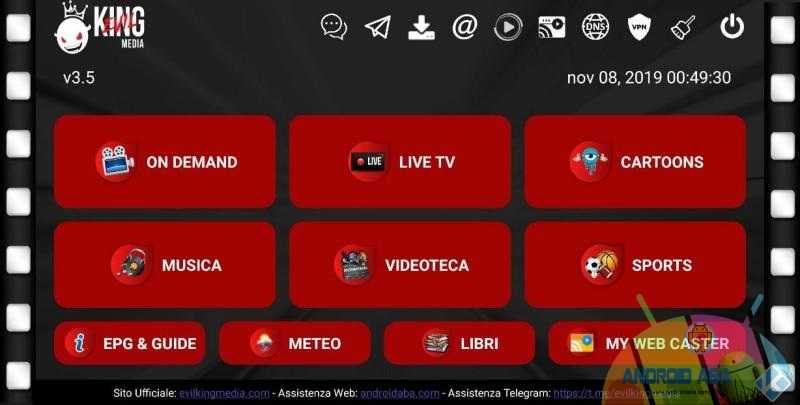Select MUSICA
Viewport: 800px width, 405px height.
click(165, 265)
